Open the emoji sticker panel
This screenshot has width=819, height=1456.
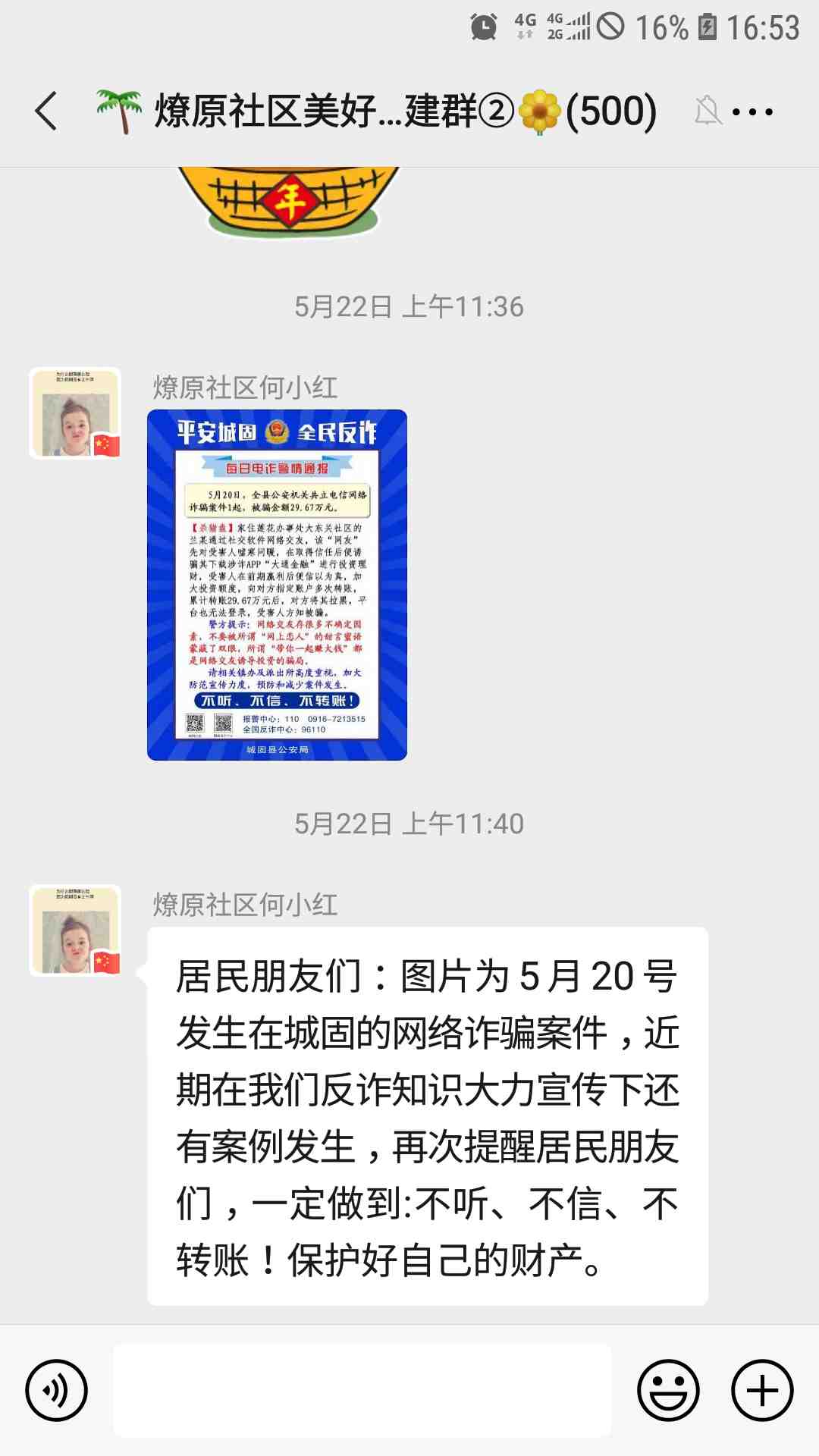[x=667, y=1390]
